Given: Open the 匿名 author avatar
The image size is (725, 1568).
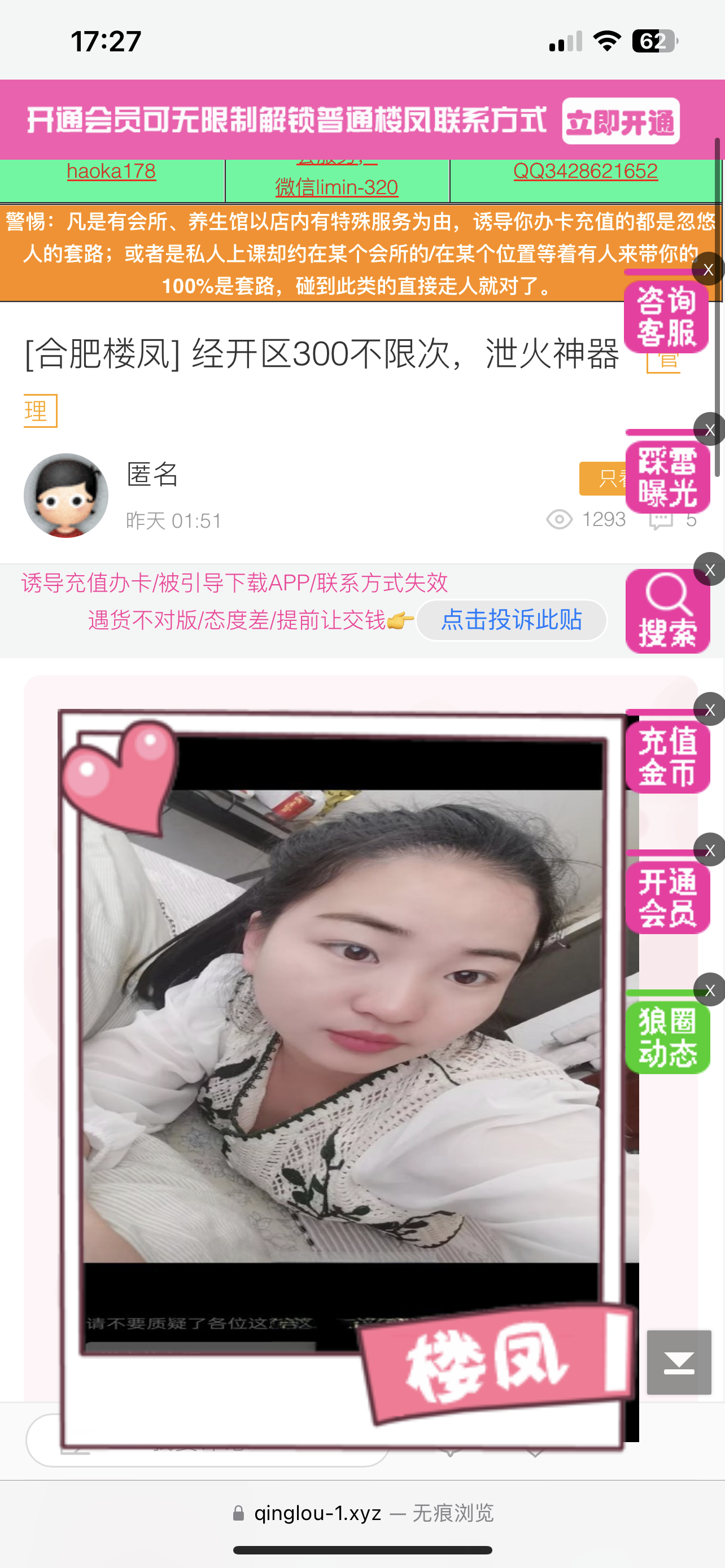Looking at the screenshot, I should (x=65, y=496).
